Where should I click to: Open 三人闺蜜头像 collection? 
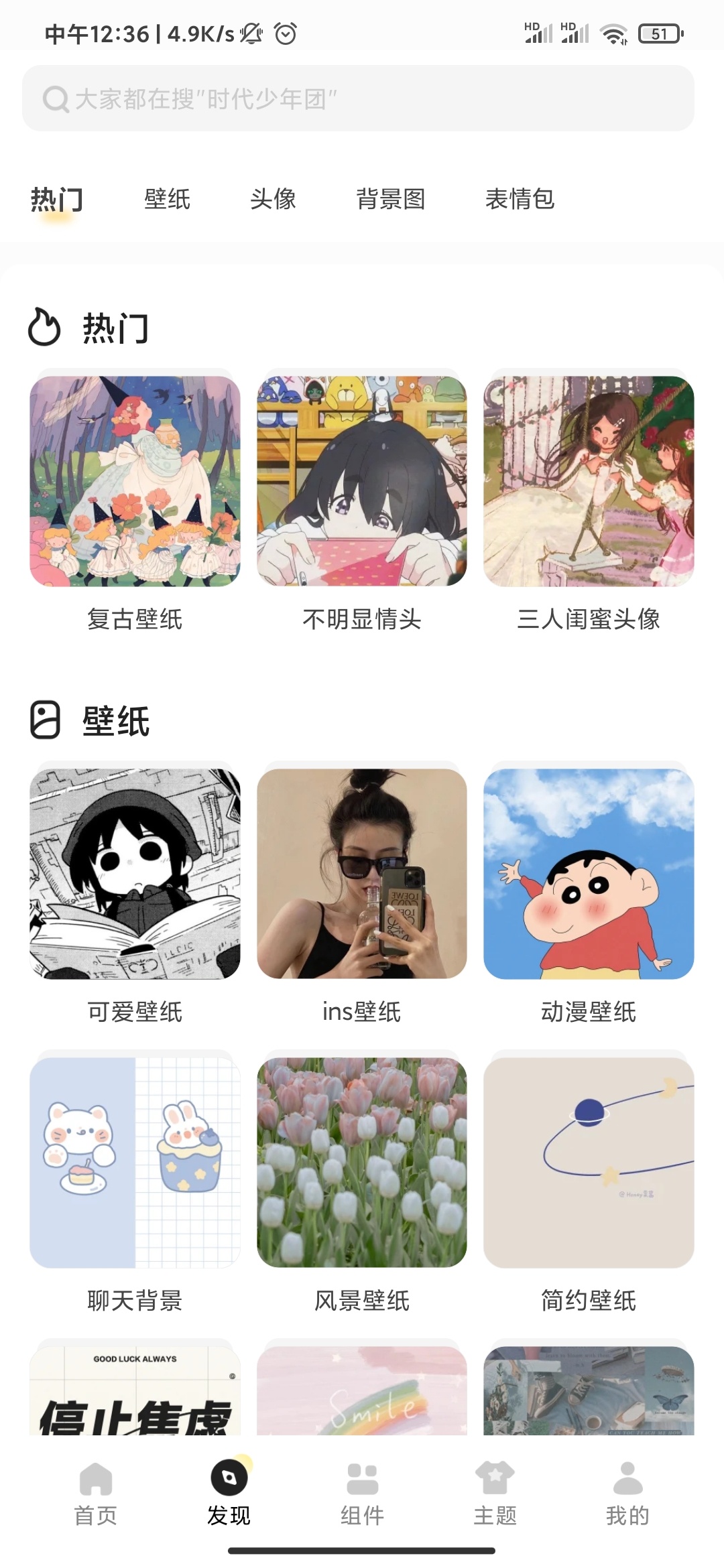pyautogui.click(x=589, y=481)
